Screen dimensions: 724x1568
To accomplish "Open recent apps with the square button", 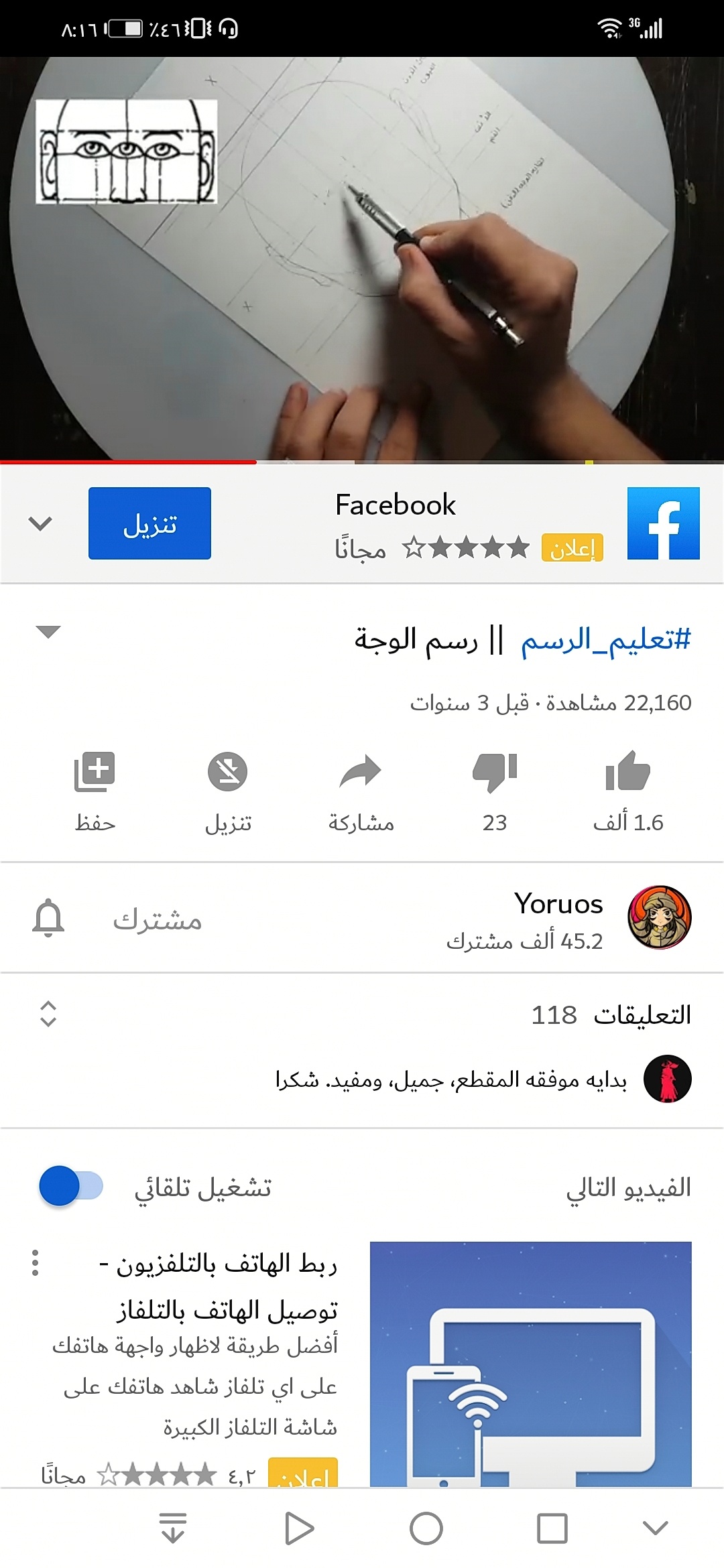I will tap(552, 1528).
